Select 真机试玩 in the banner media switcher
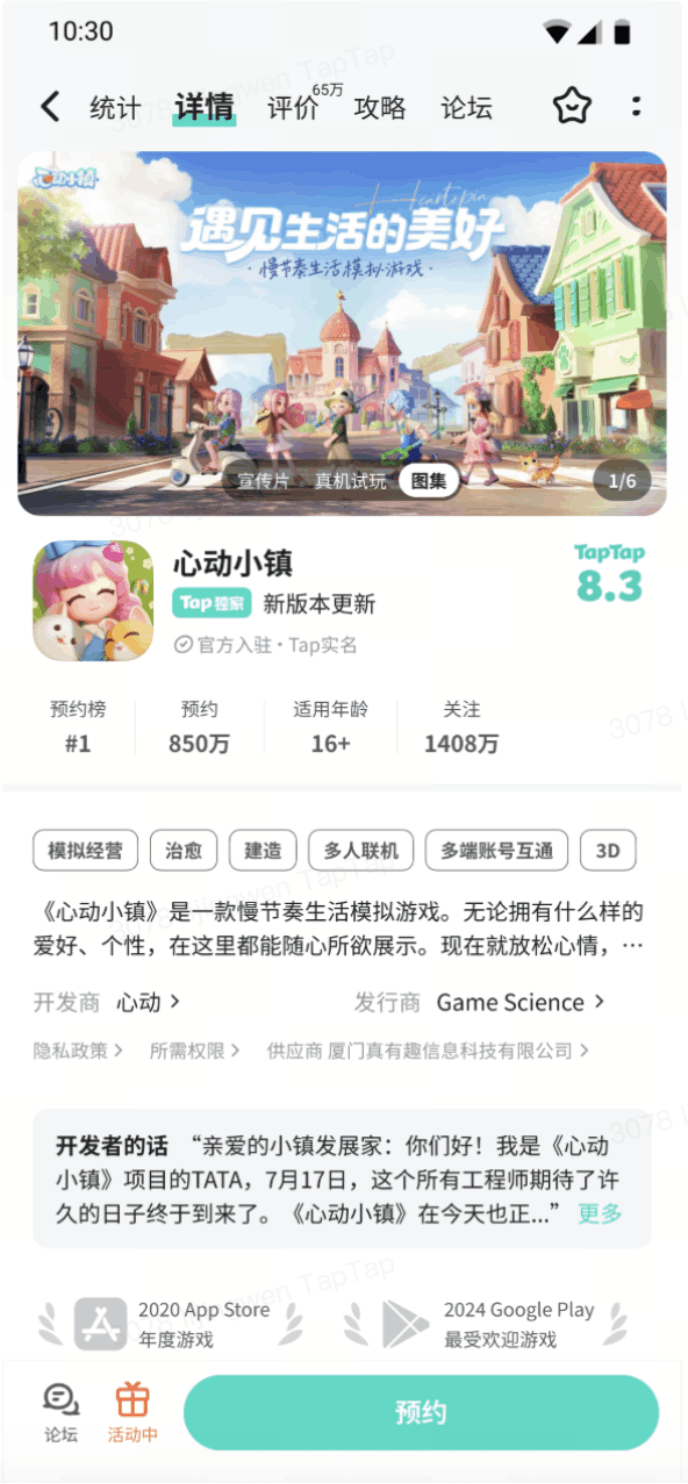Viewport: 688px width, 1484px height. pos(350,481)
